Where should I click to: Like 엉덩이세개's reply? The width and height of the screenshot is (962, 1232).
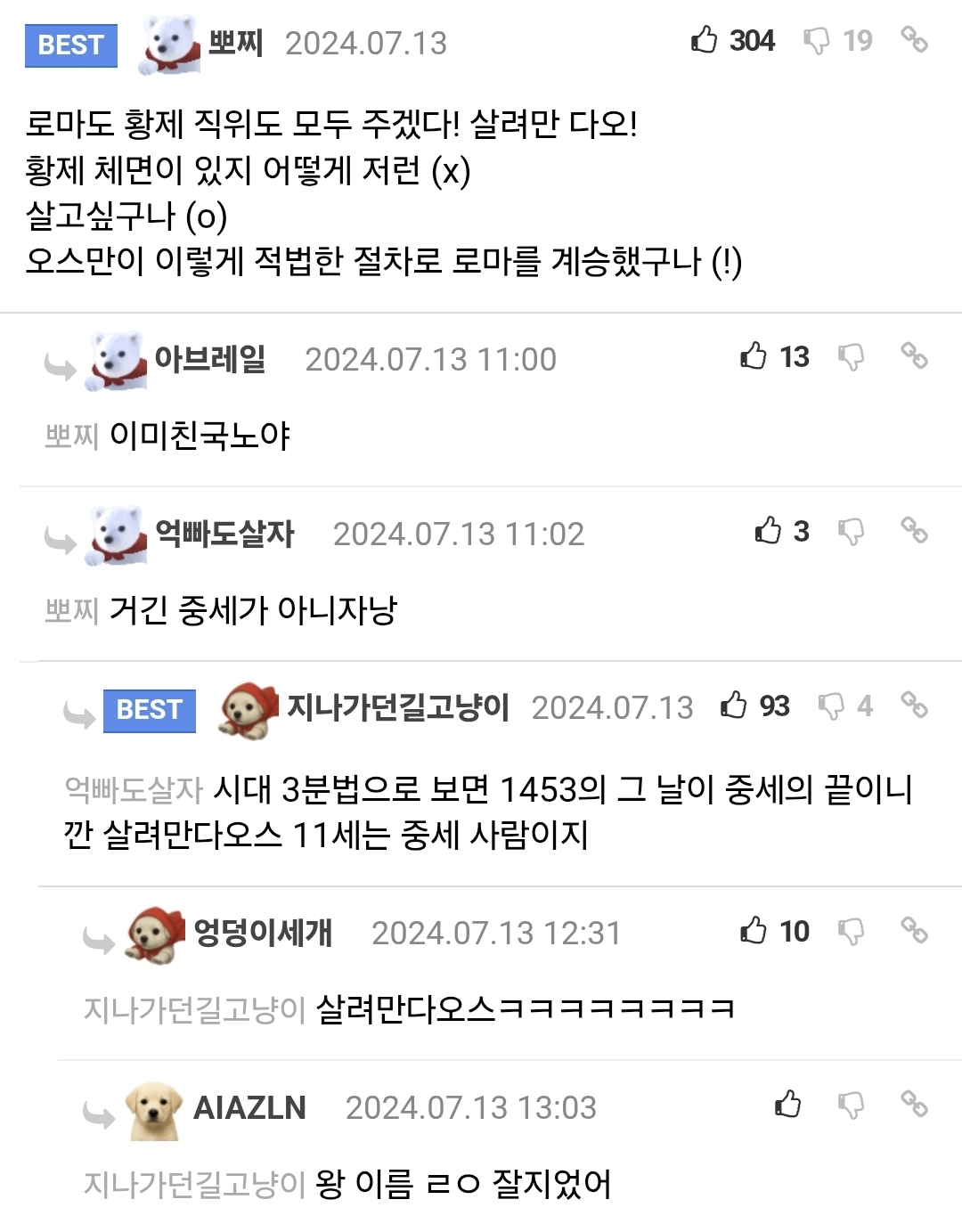coord(754,931)
